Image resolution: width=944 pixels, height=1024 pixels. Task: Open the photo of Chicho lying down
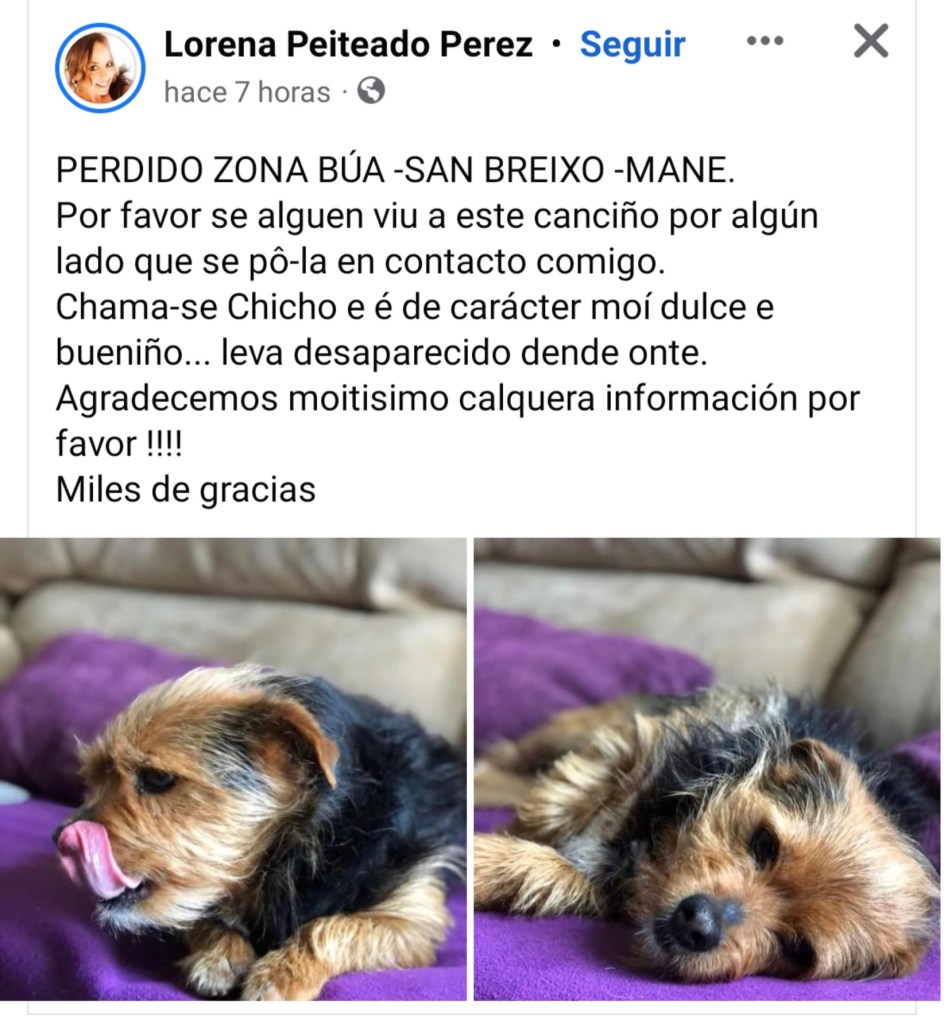pyautogui.click(x=707, y=768)
